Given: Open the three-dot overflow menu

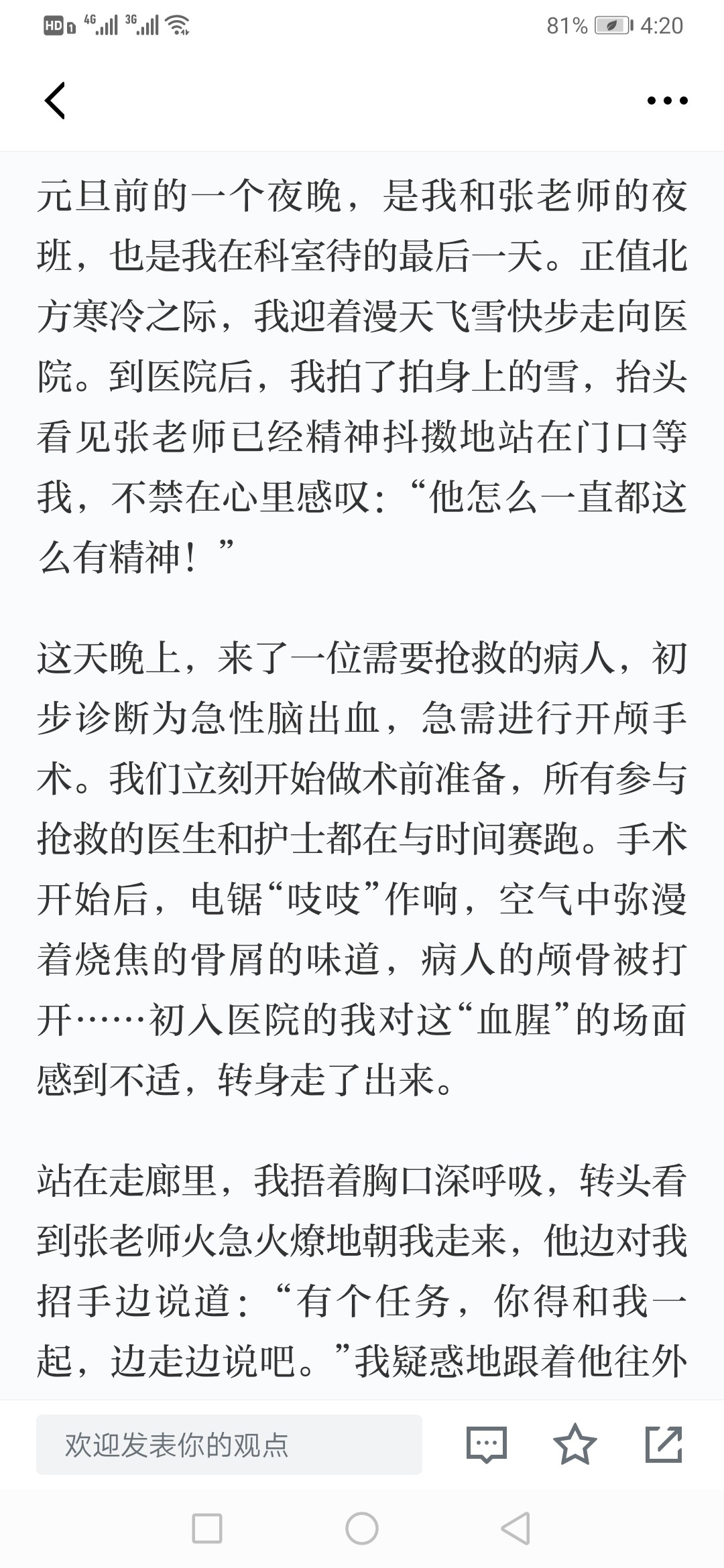Looking at the screenshot, I should (x=667, y=101).
